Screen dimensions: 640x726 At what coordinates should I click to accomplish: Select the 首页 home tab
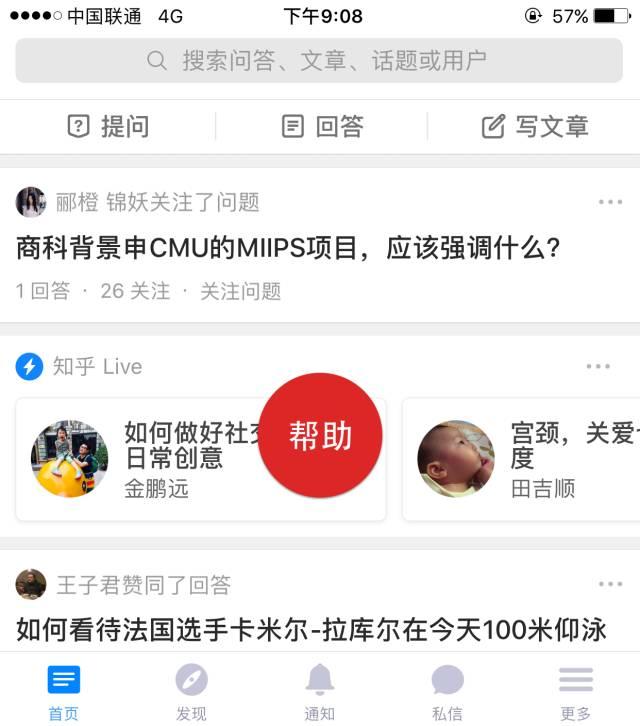pos(63,692)
